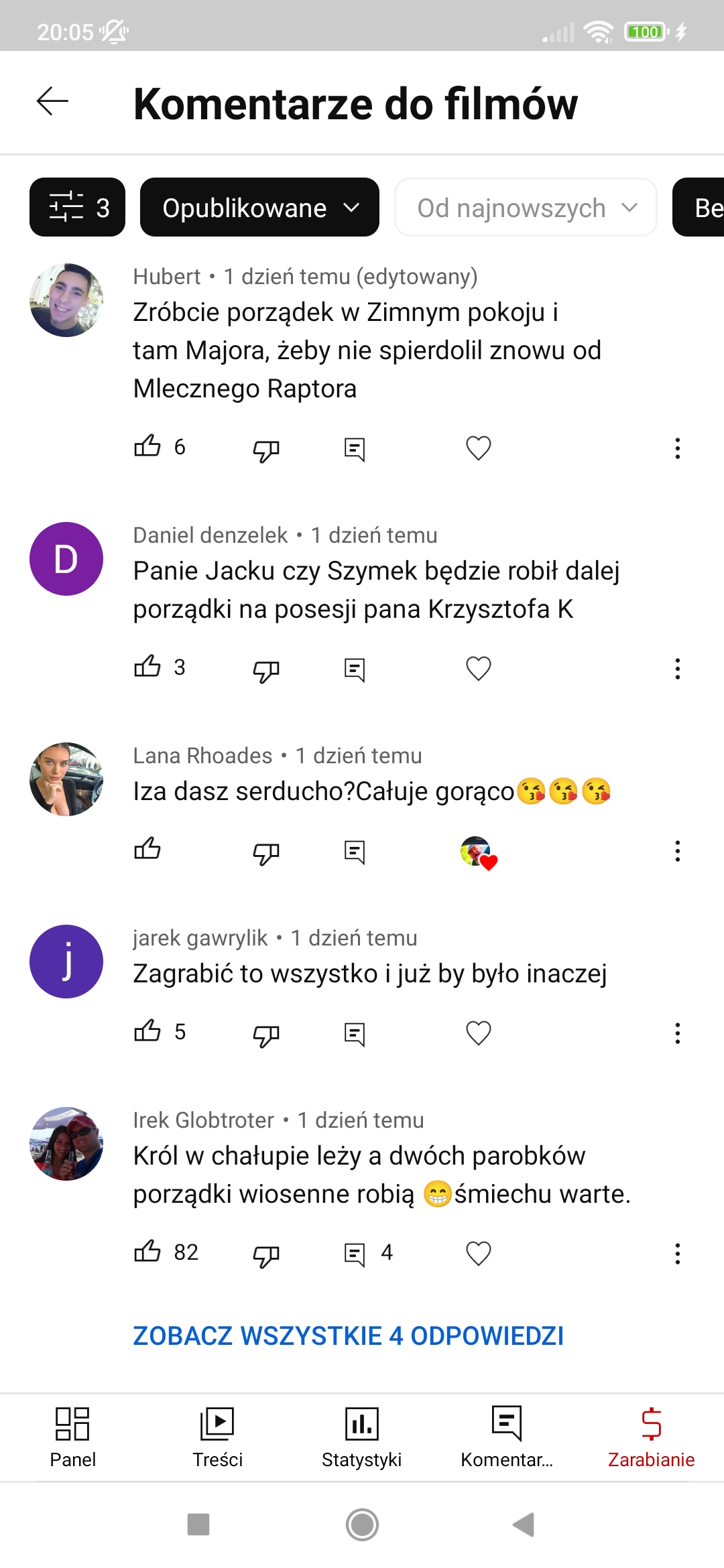Open options for Daniel denzelek's comment
Viewport: 724px width, 1568px height.
tap(677, 668)
